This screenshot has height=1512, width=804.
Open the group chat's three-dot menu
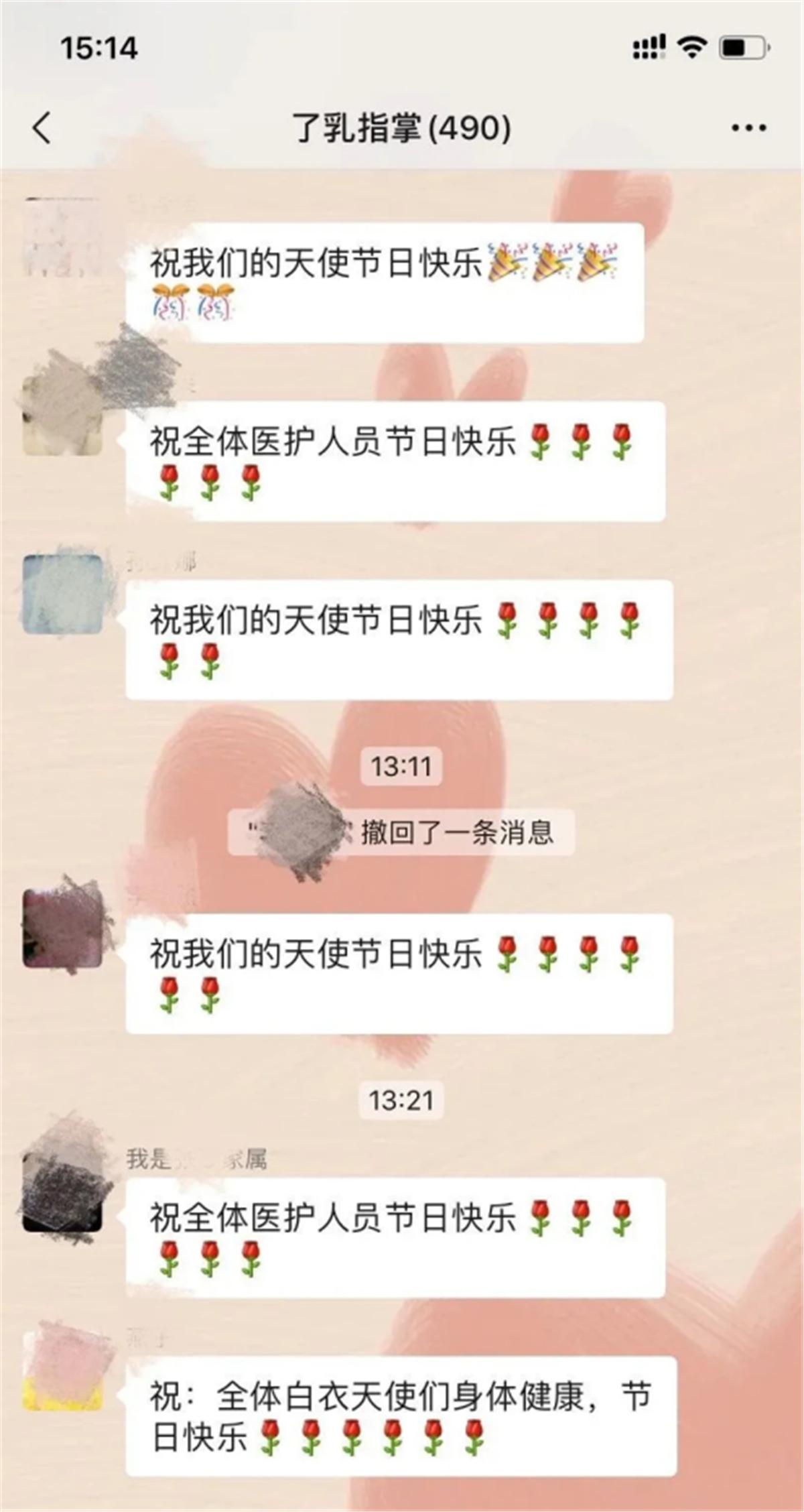click(x=748, y=127)
